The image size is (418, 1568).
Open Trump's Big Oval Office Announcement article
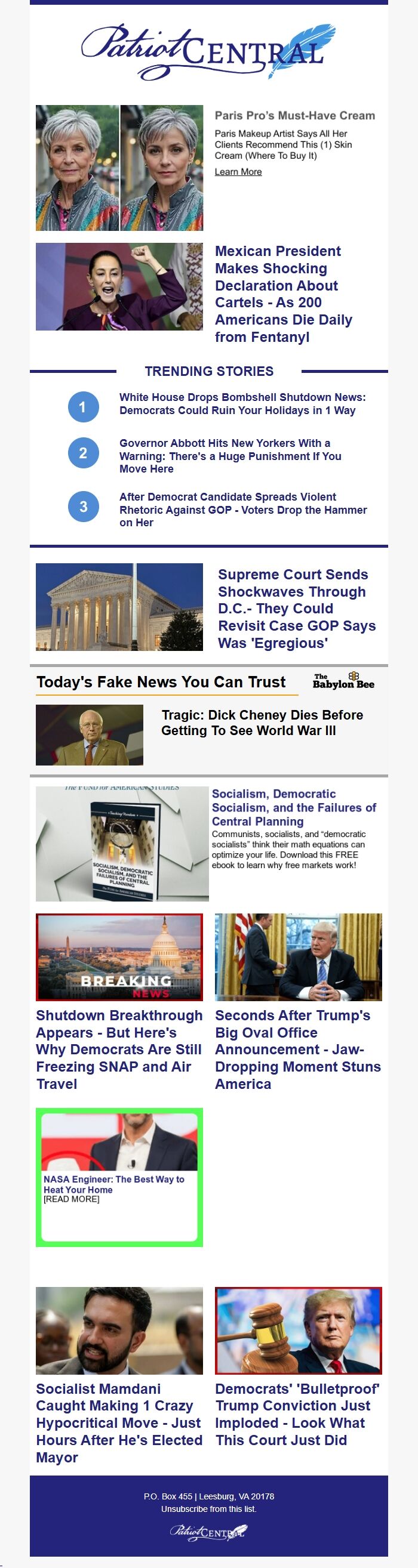(297, 1049)
